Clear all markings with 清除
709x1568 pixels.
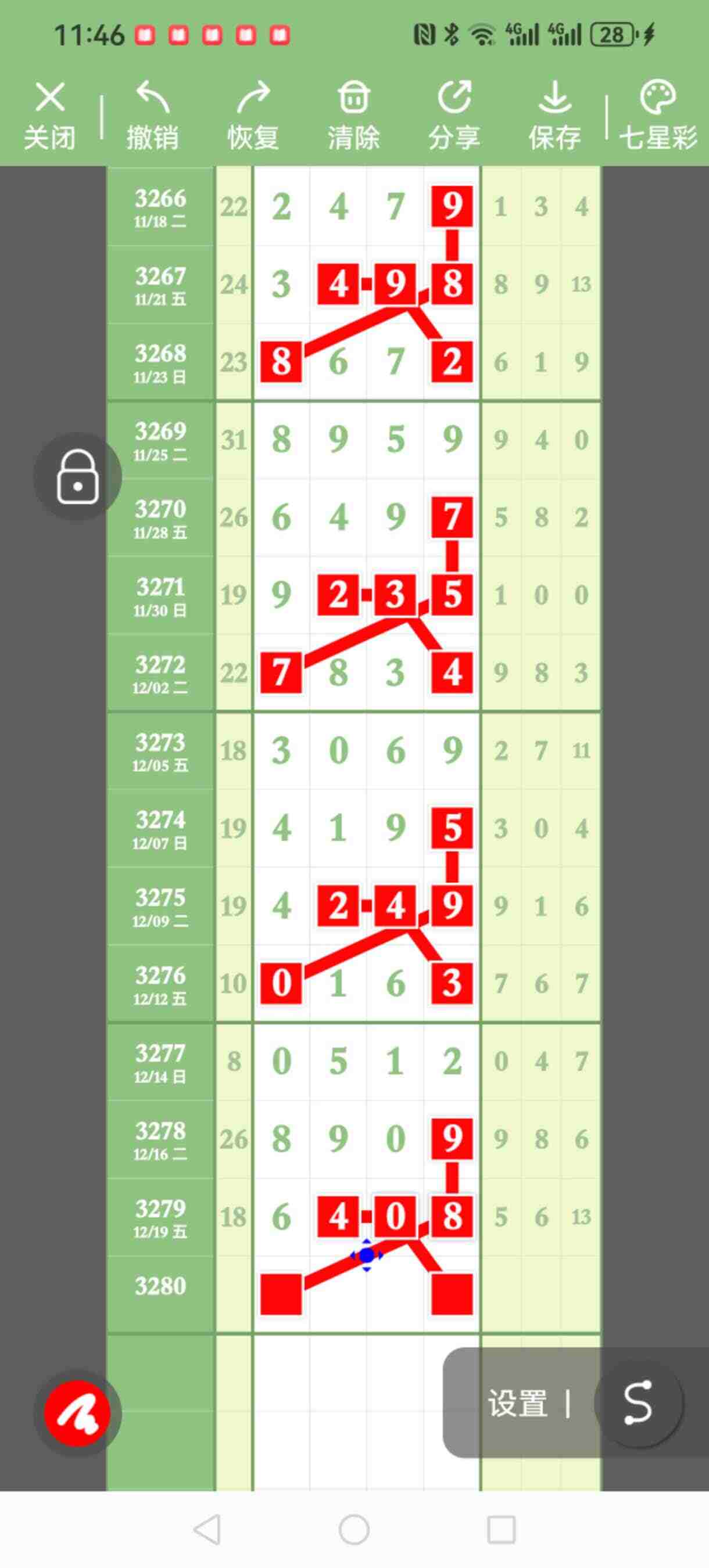pyautogui.click(x=353, y=114)
